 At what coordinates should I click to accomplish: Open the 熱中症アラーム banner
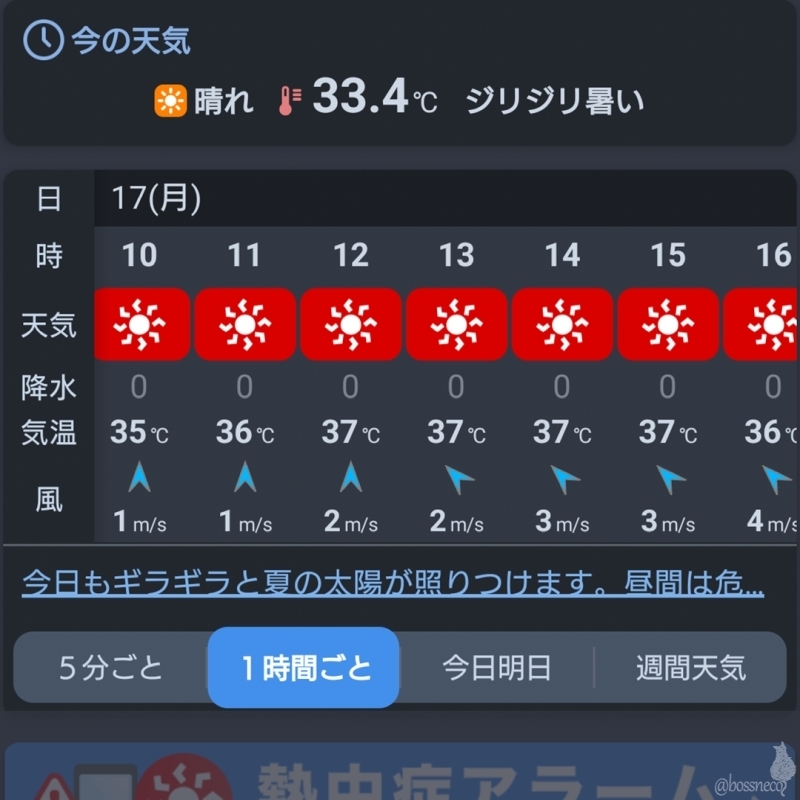coord(400,775)
